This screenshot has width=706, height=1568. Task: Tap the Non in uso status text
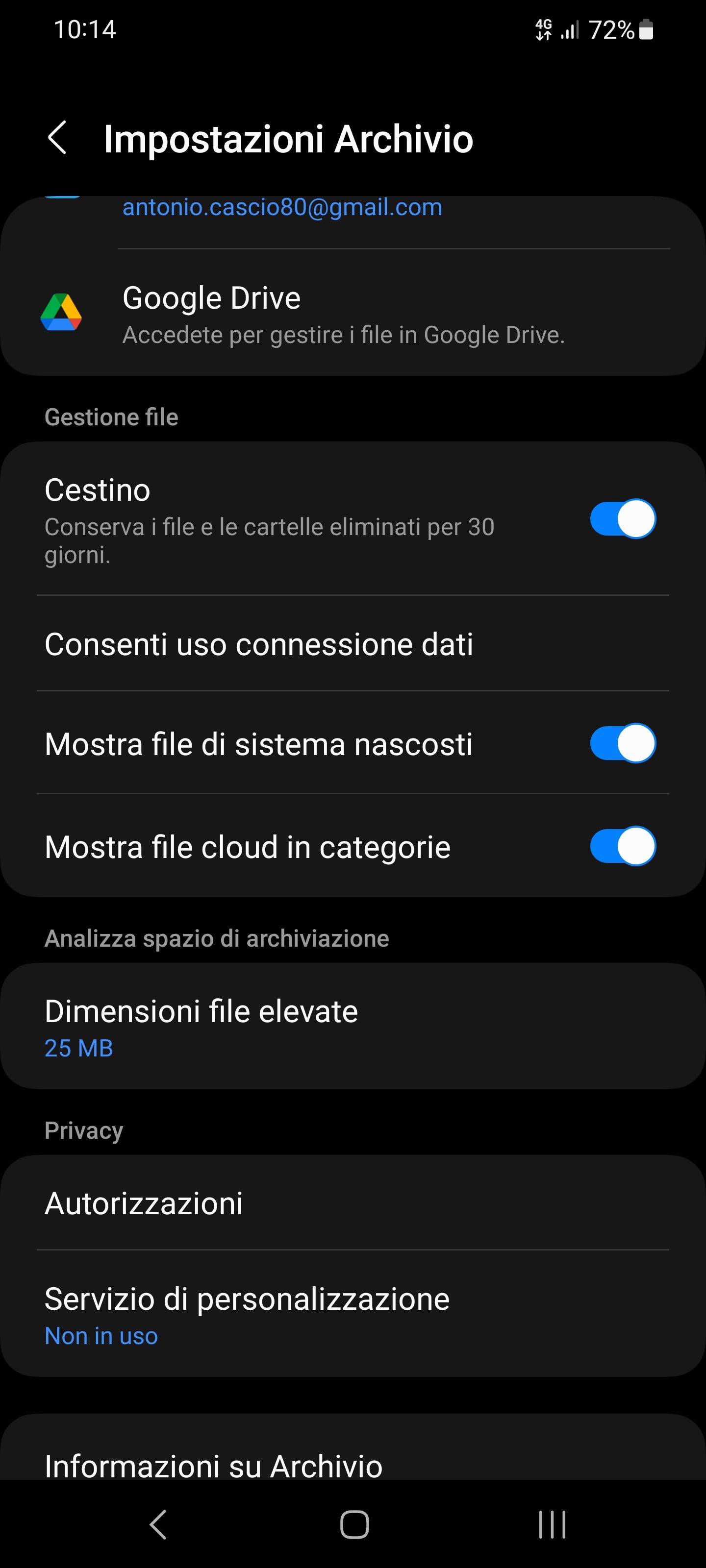(x=101, y=1335)
